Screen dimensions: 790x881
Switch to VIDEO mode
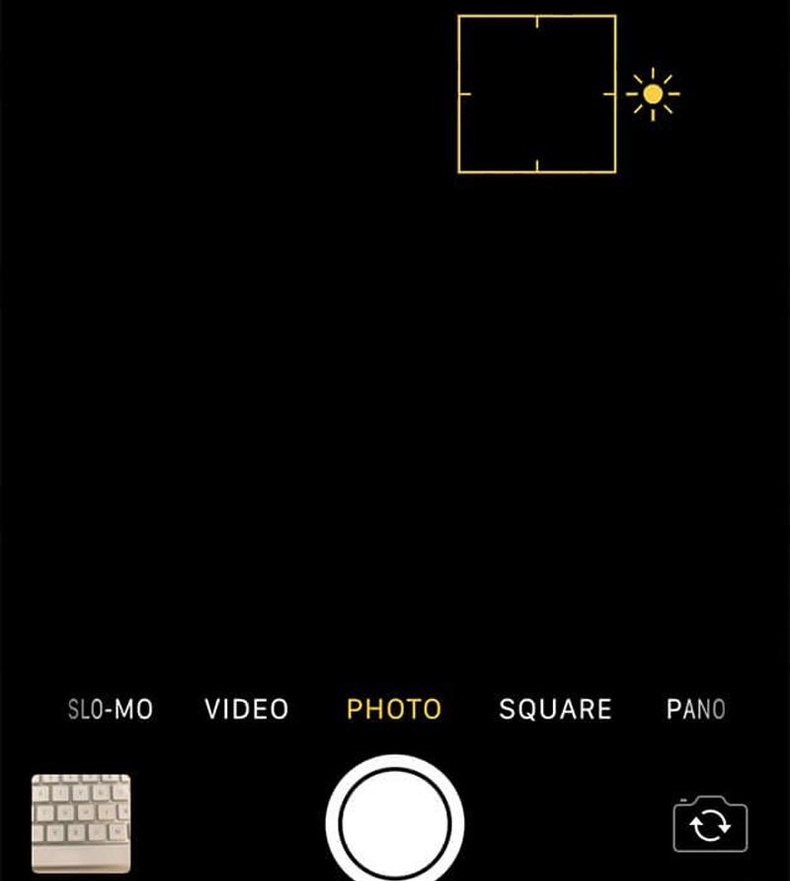tap(246, 710)
